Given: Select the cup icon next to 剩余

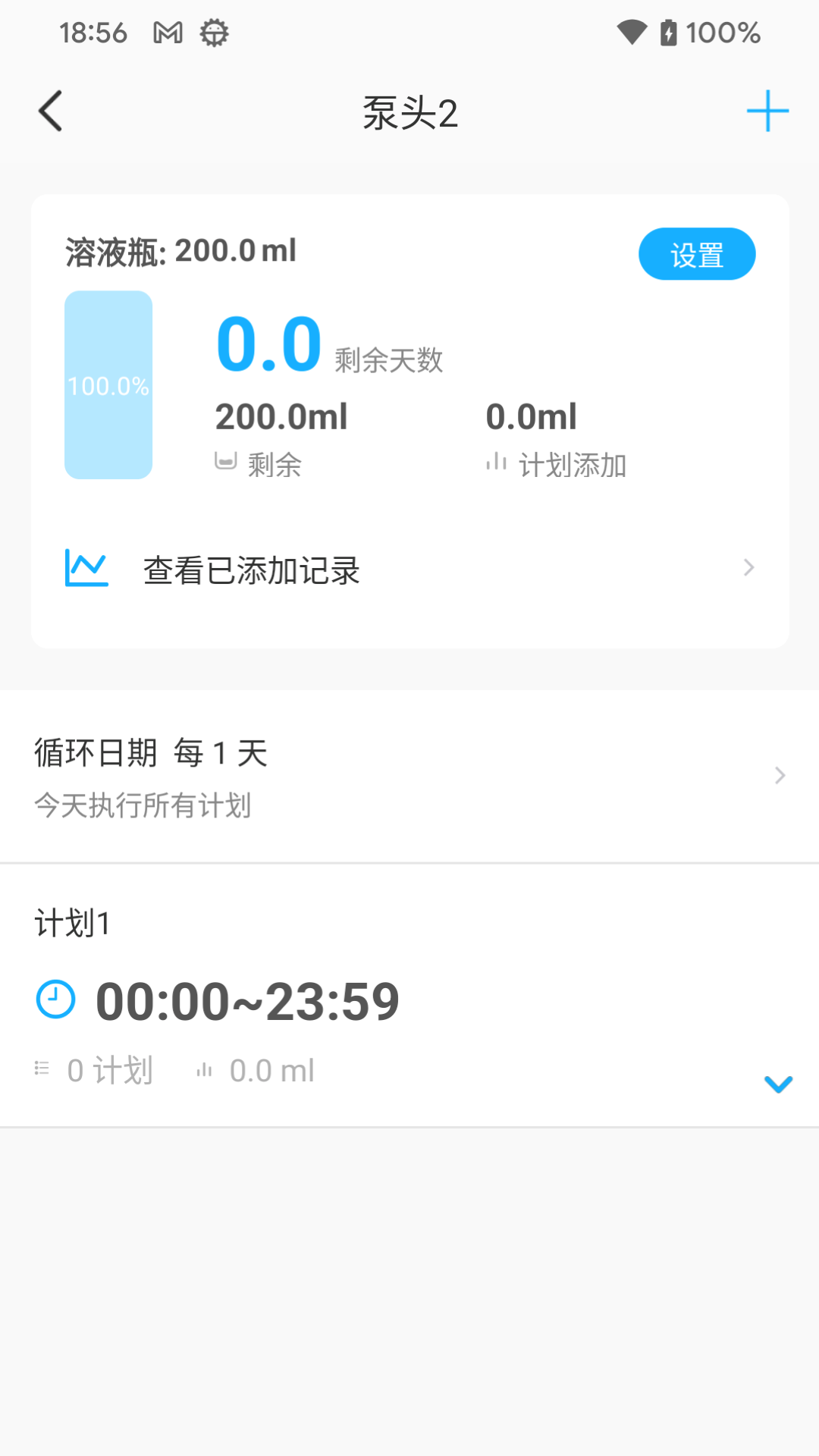Looking at the screenshot, I should point(224,463).
